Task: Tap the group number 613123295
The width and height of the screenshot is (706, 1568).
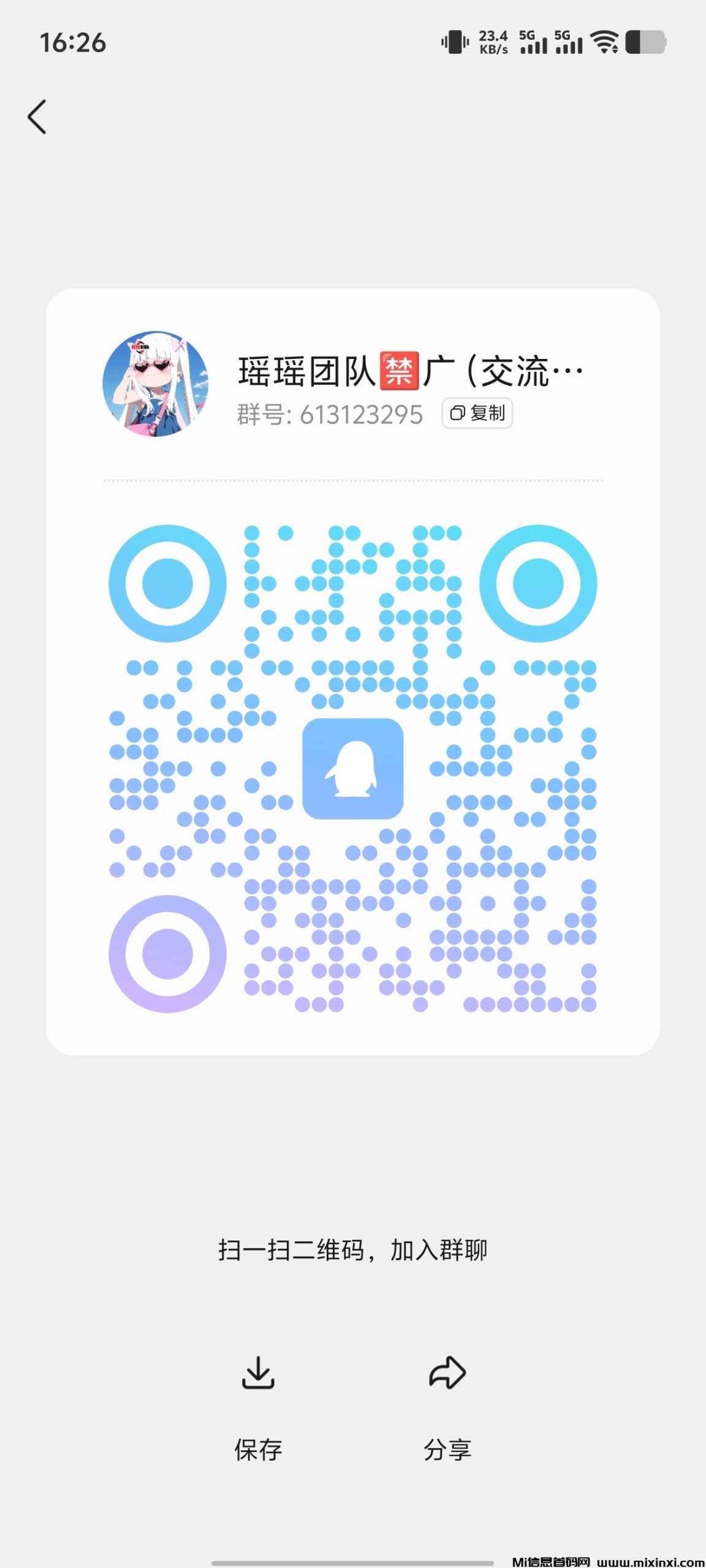Action: pyautogui.click(x=362, y=413)
